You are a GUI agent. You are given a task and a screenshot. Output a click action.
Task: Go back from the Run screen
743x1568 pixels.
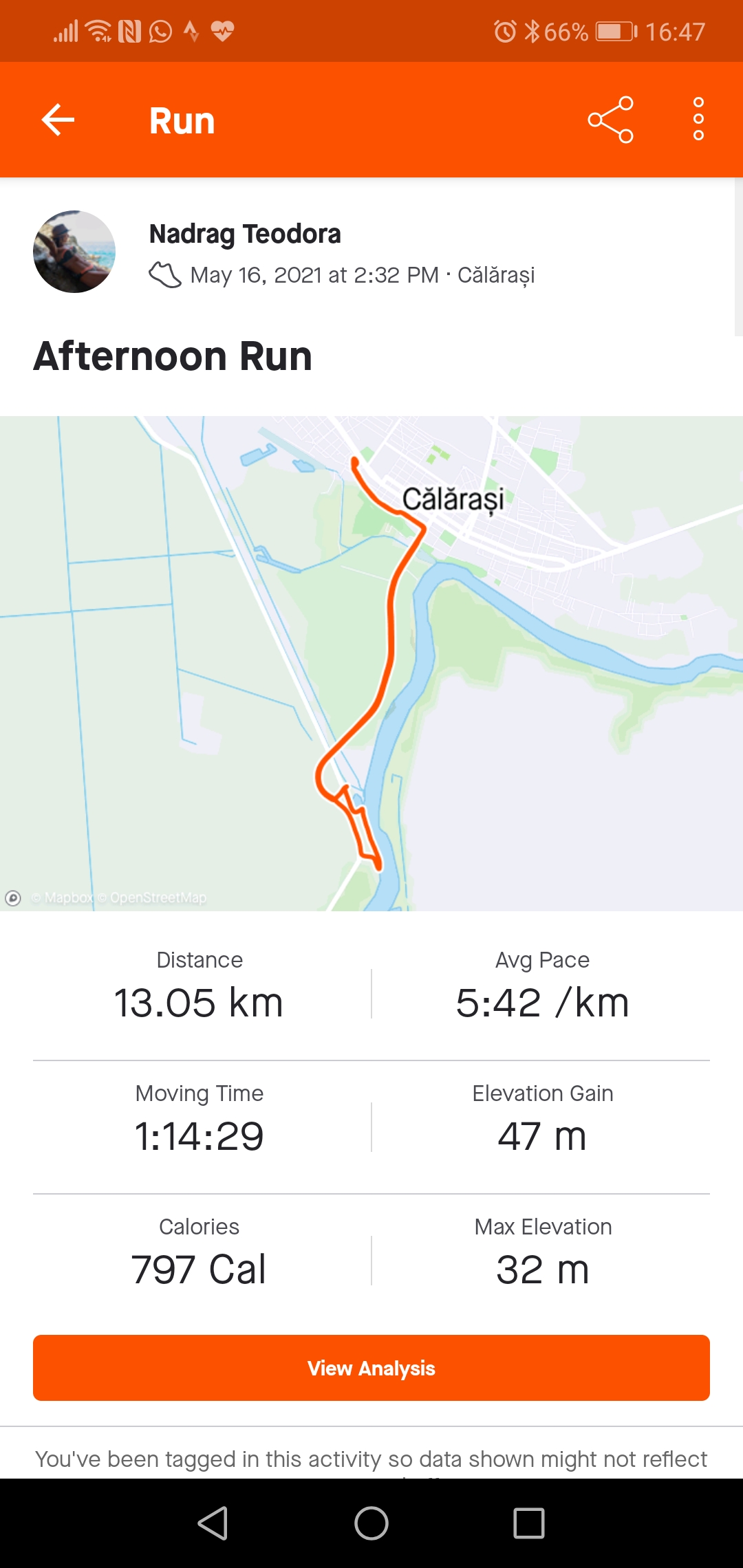(58, 120)
